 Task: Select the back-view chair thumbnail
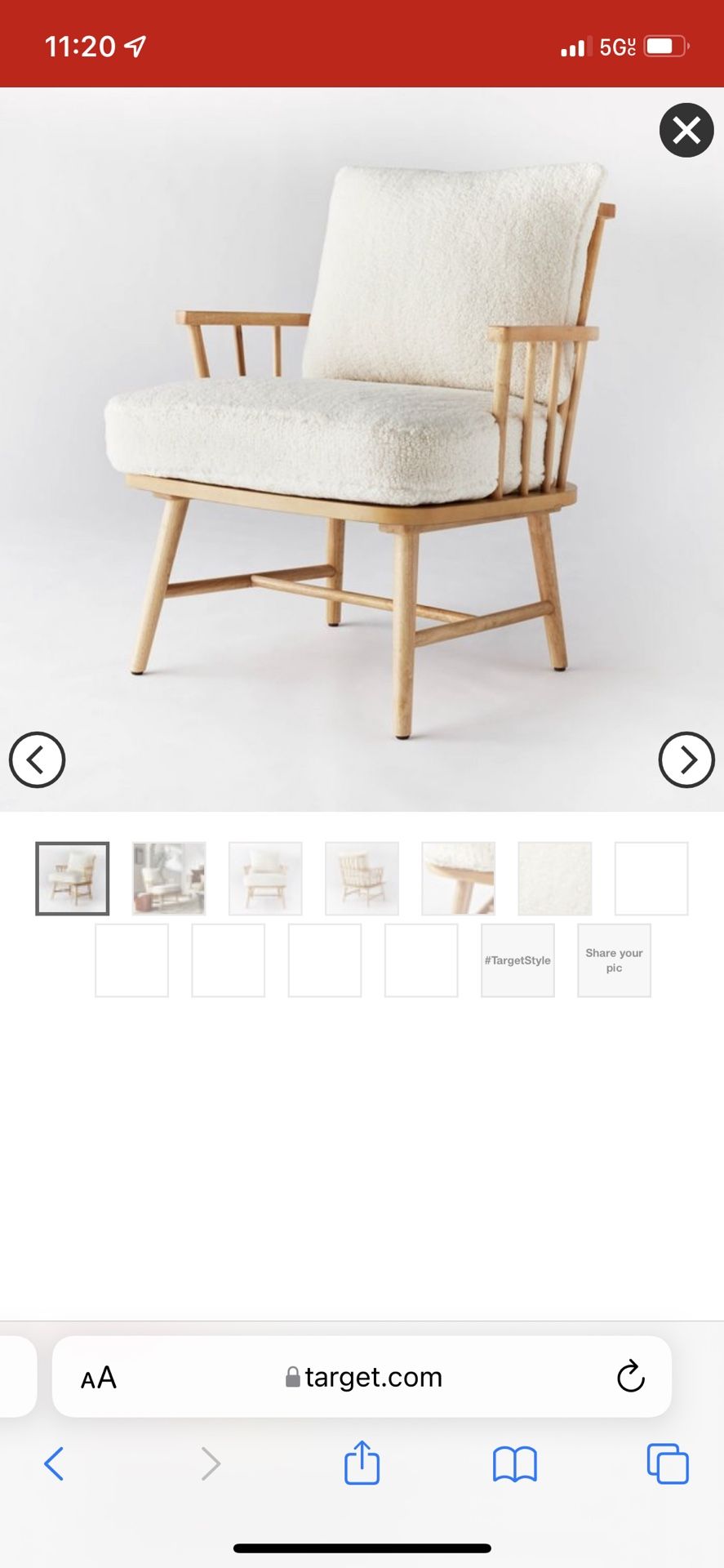(x=362, y=879)
